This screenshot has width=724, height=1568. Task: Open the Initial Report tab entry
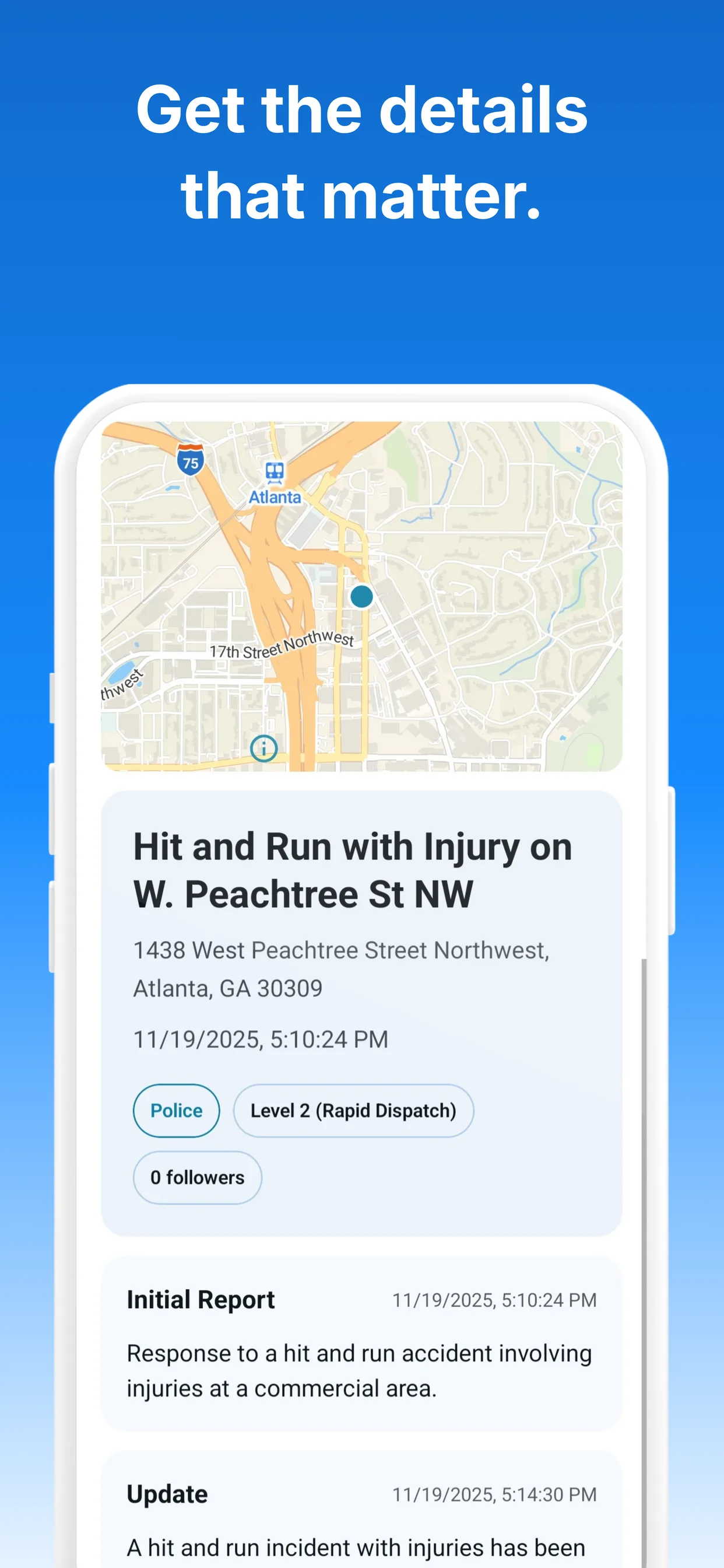(200, 1300)
